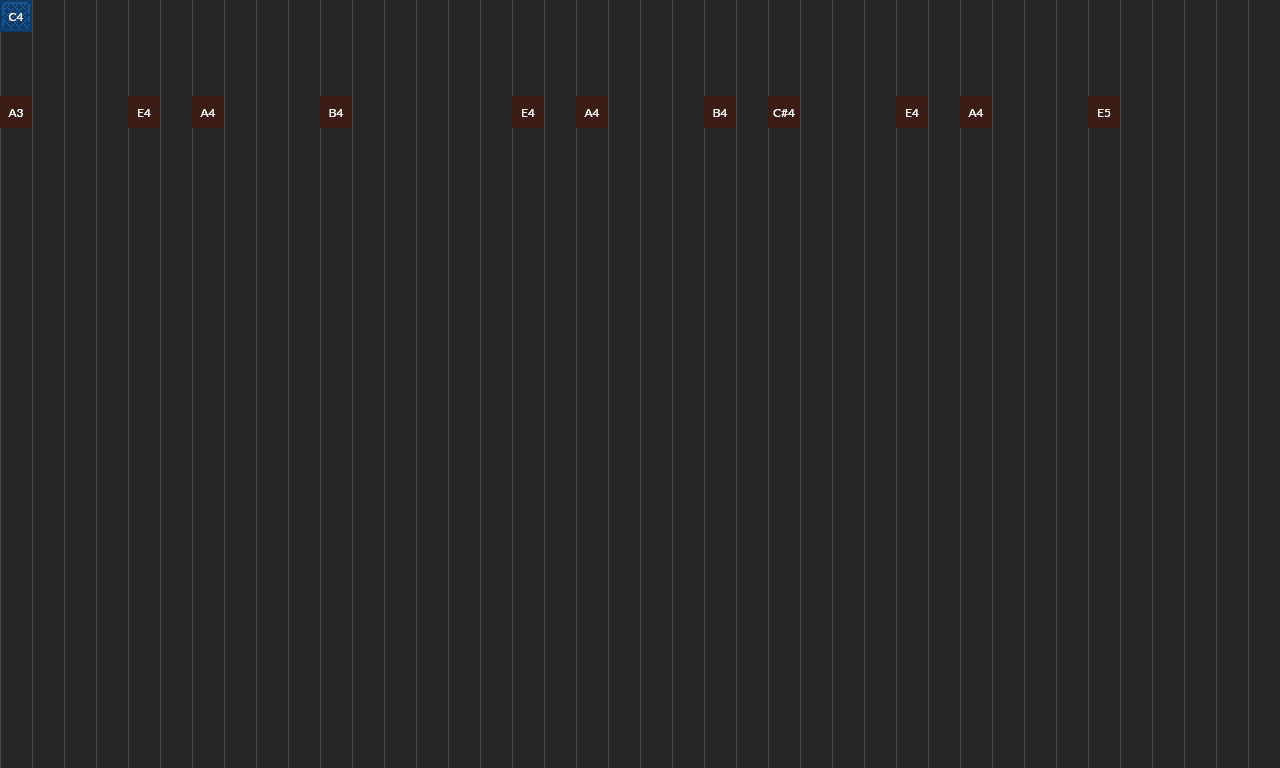Tap the E5 note block
Screen dimensions: 1280x768
(1104, 112)
